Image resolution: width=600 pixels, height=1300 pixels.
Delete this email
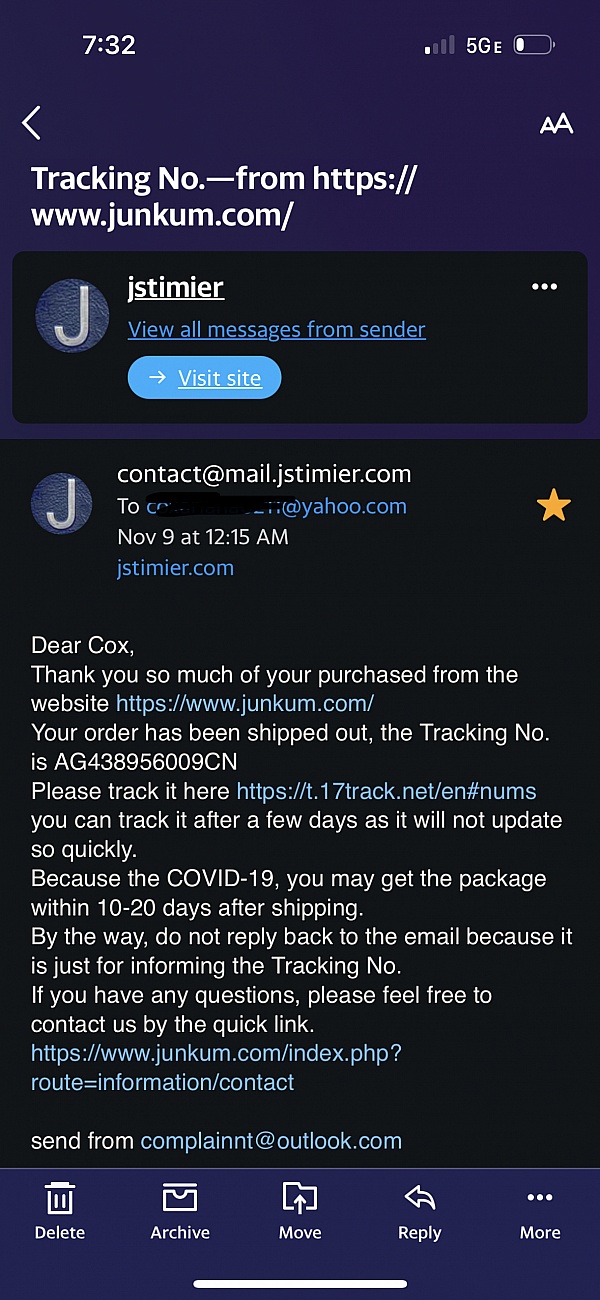tap(60, 1210)
